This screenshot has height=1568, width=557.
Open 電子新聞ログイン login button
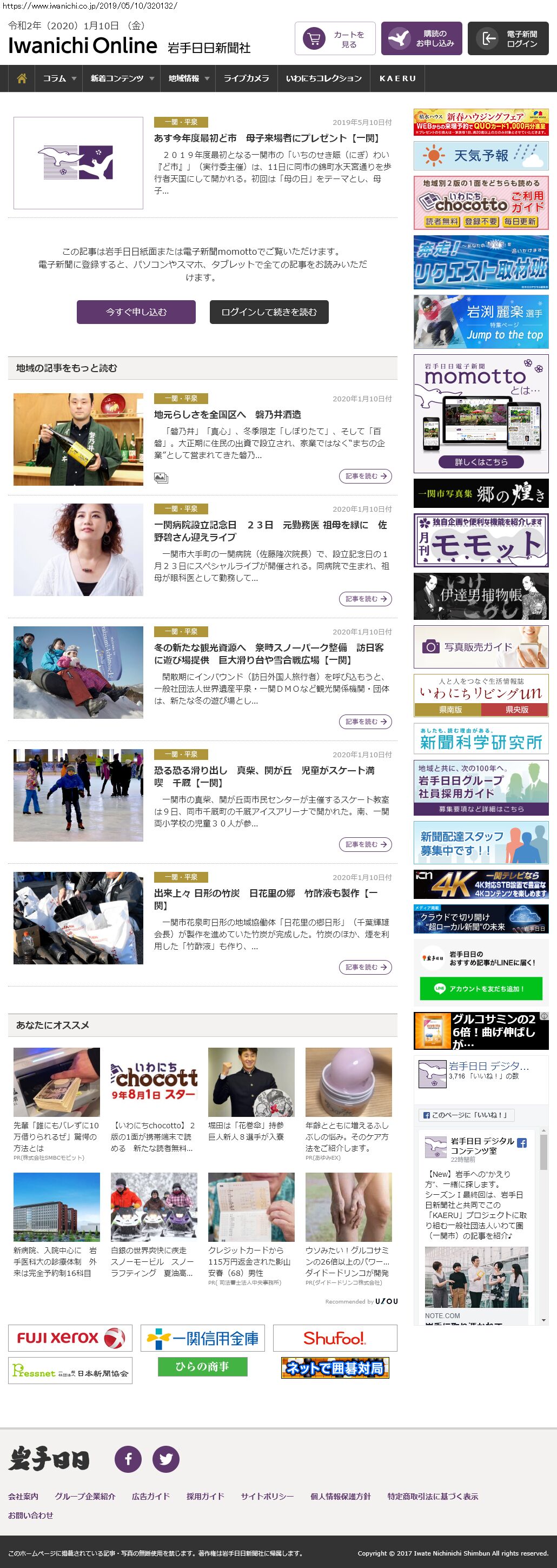click(508, 39)
